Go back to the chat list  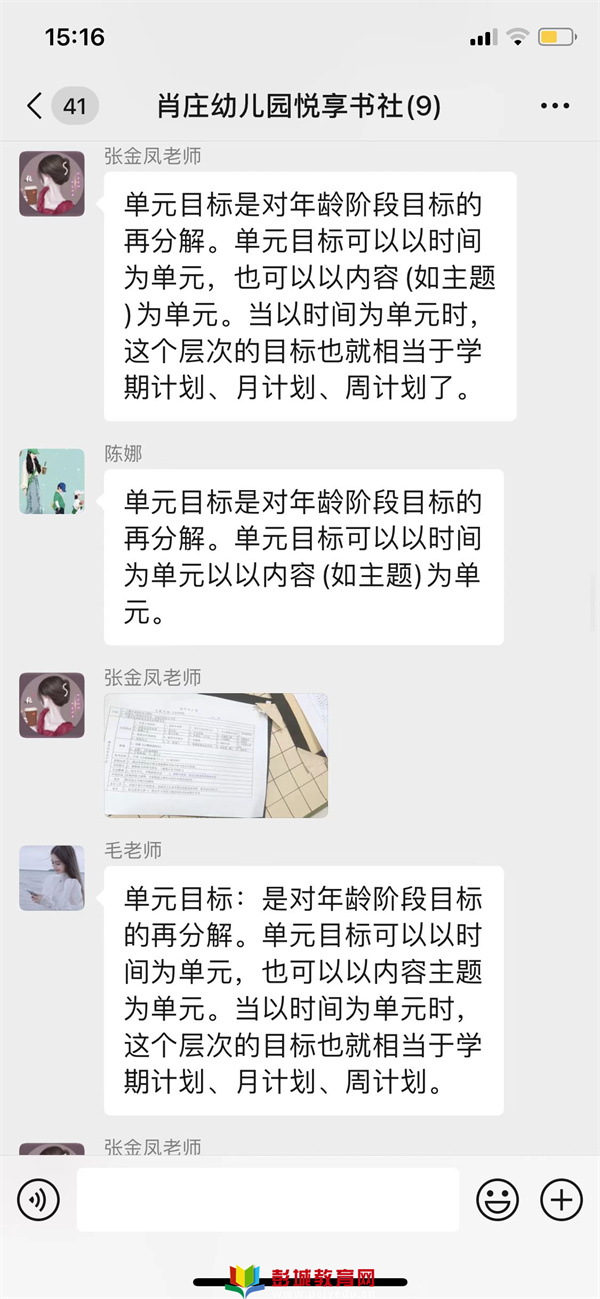[x=36, y=106]
